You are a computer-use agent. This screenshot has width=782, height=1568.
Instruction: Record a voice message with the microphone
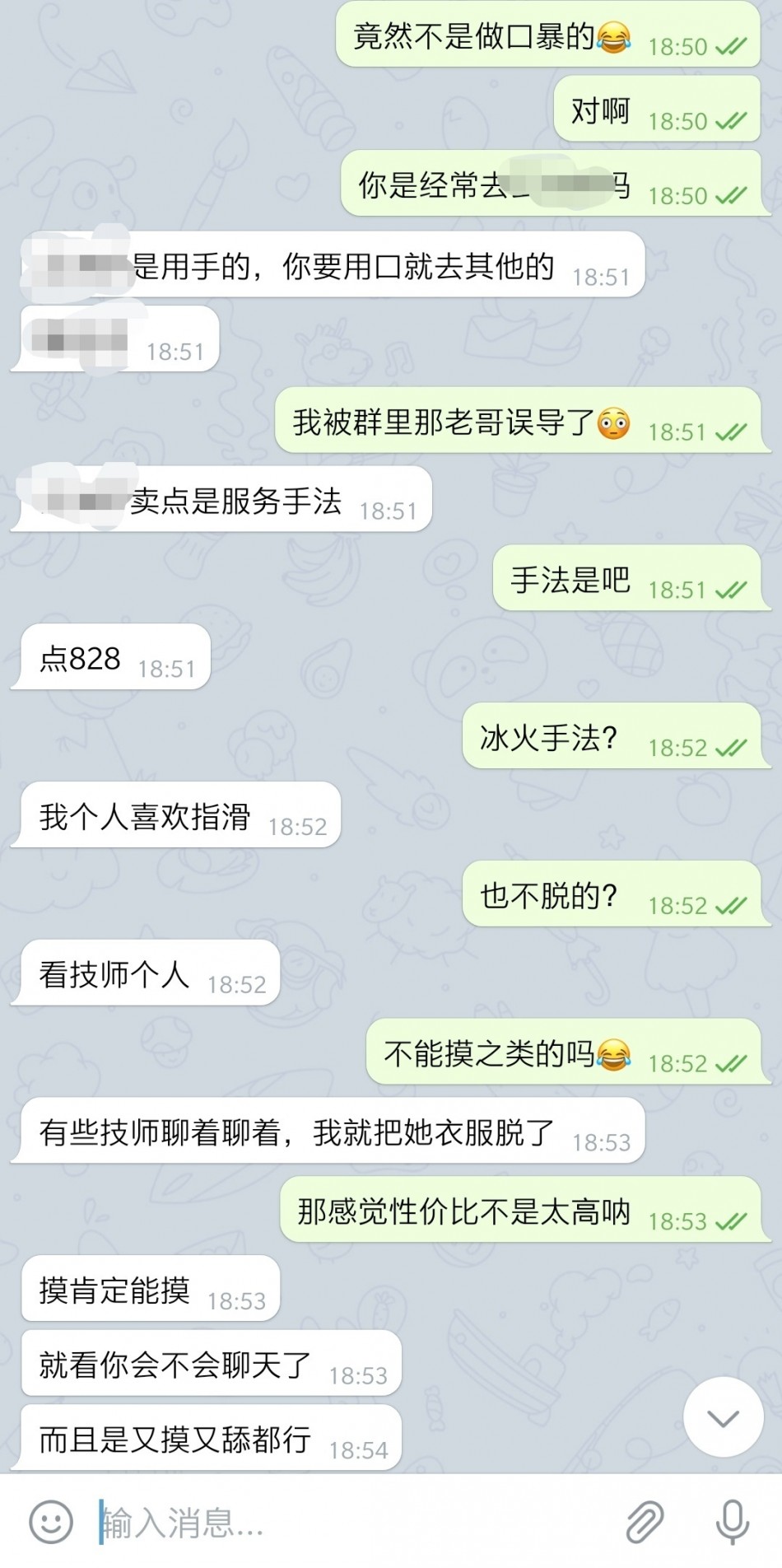(732, 1522)
